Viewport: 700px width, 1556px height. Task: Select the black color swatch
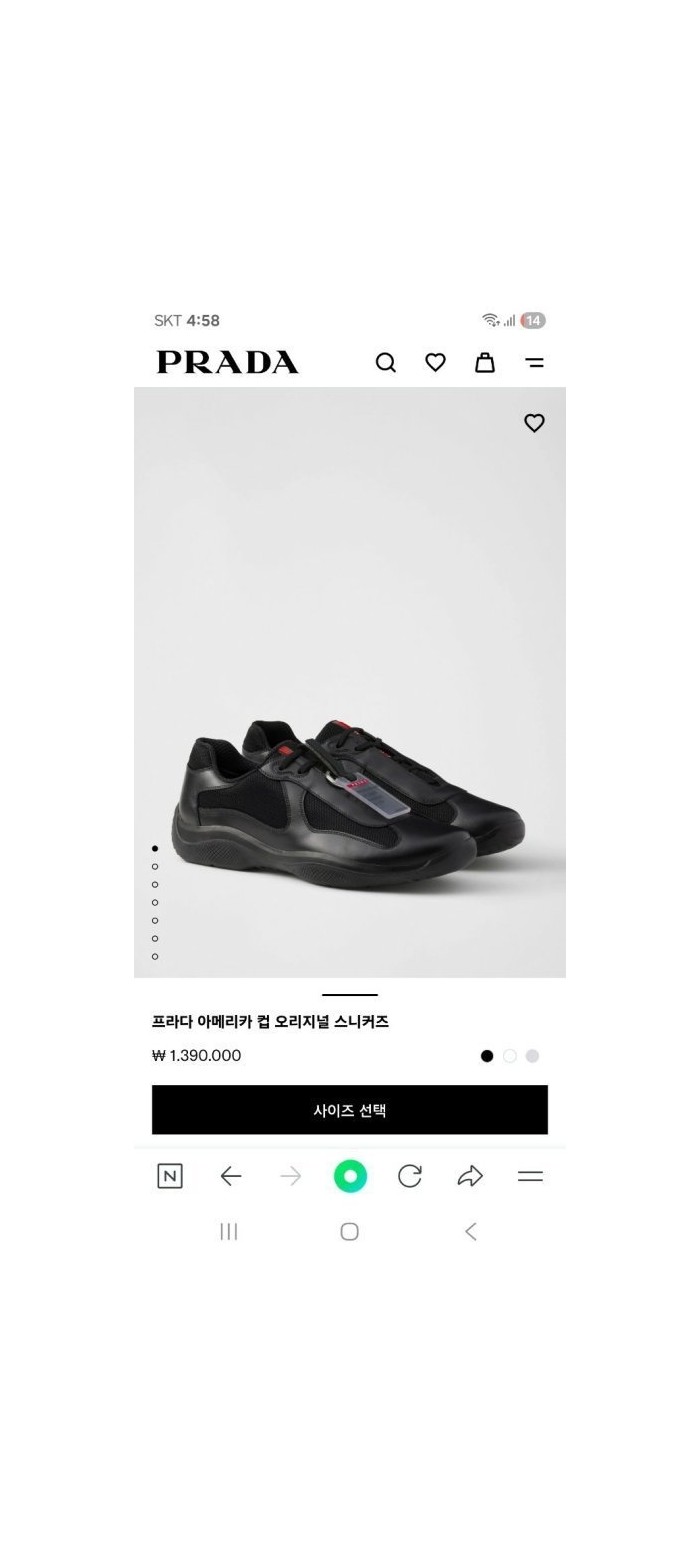pos(487,1056)
